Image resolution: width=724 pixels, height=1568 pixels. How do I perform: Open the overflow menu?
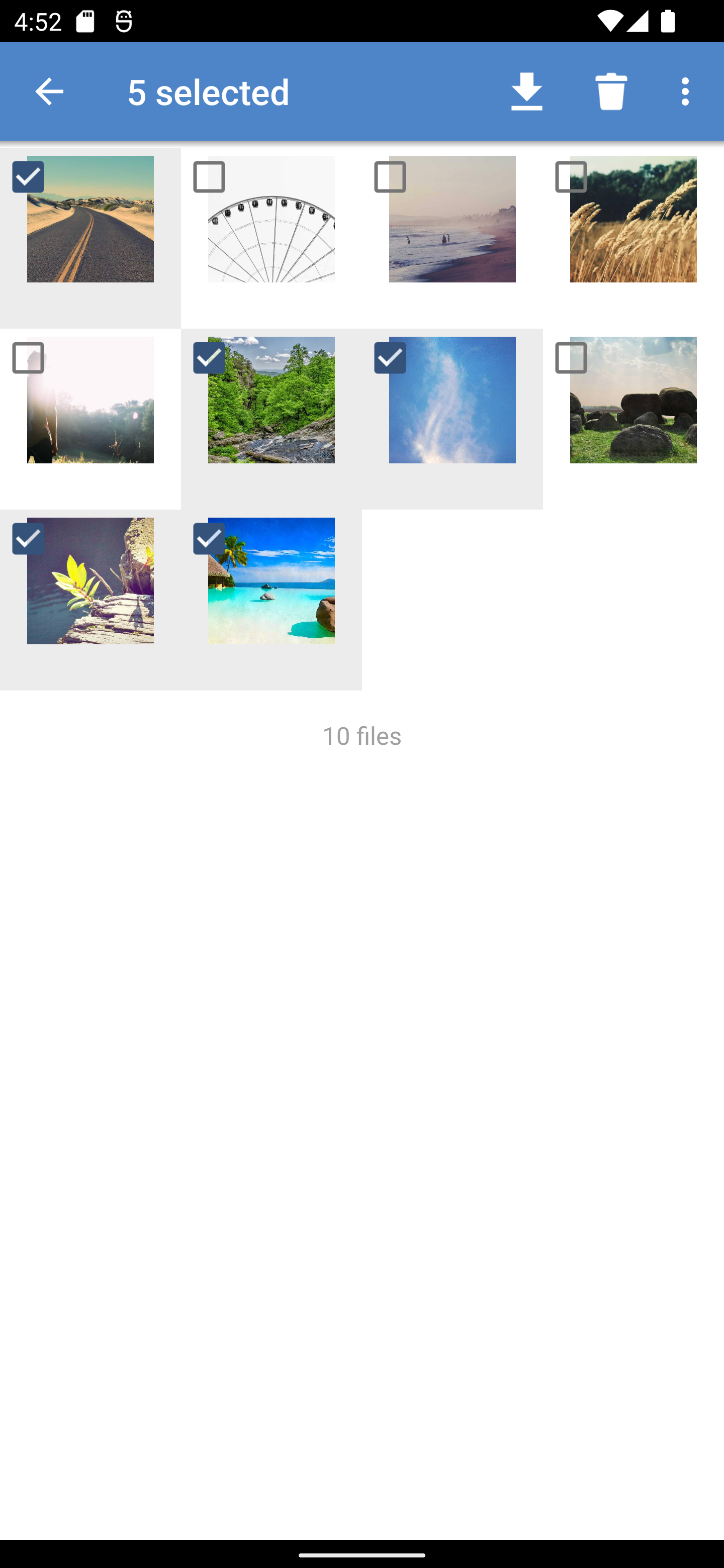point(686,91)
